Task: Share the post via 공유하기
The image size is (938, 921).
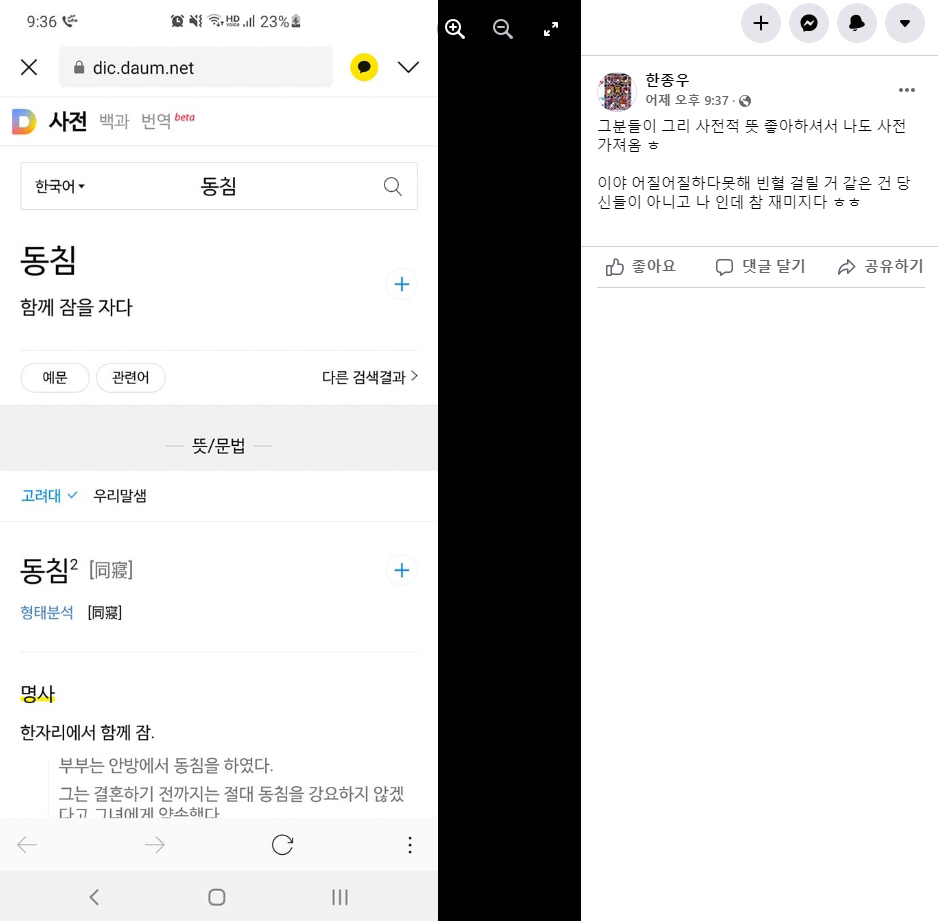Action: tap(880, 267)
